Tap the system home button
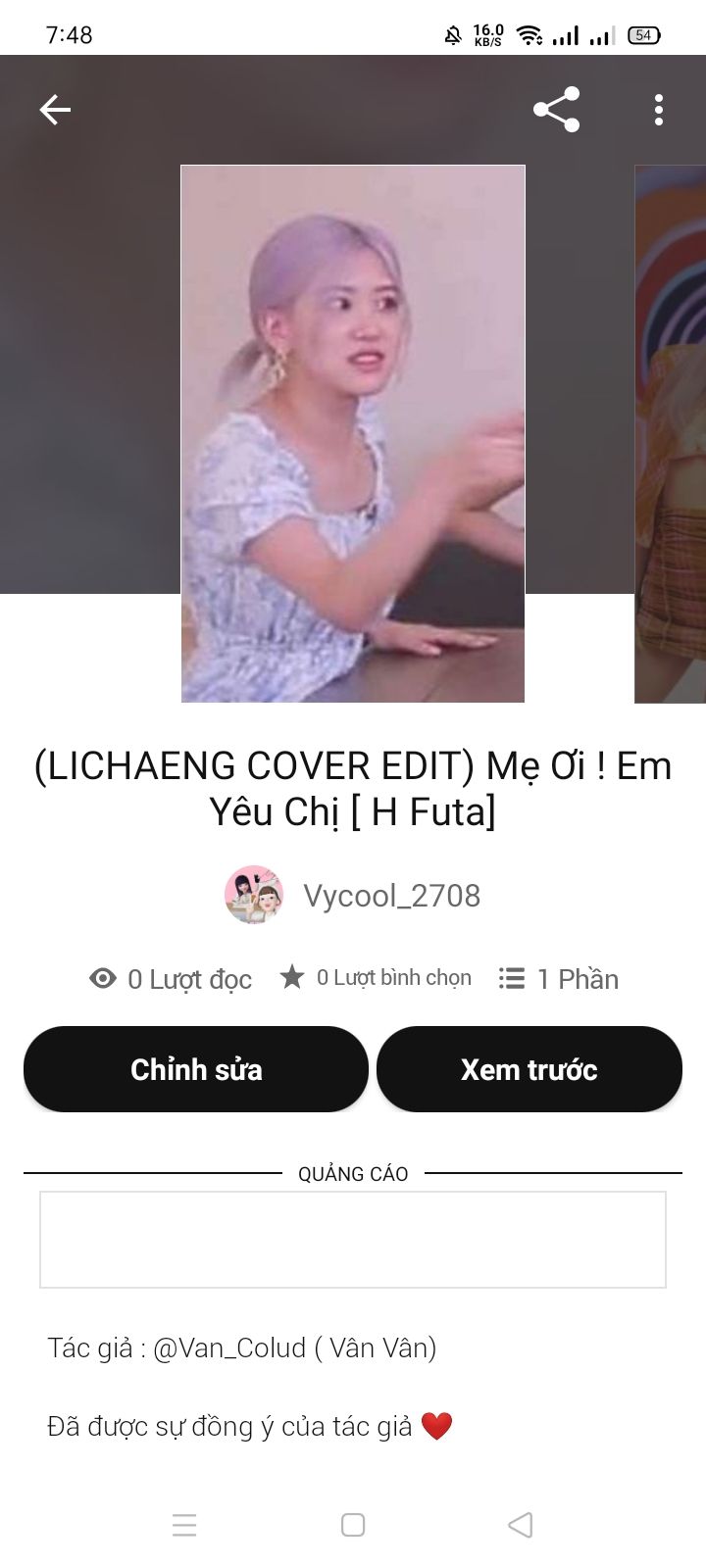 [x=353, y=1525]
